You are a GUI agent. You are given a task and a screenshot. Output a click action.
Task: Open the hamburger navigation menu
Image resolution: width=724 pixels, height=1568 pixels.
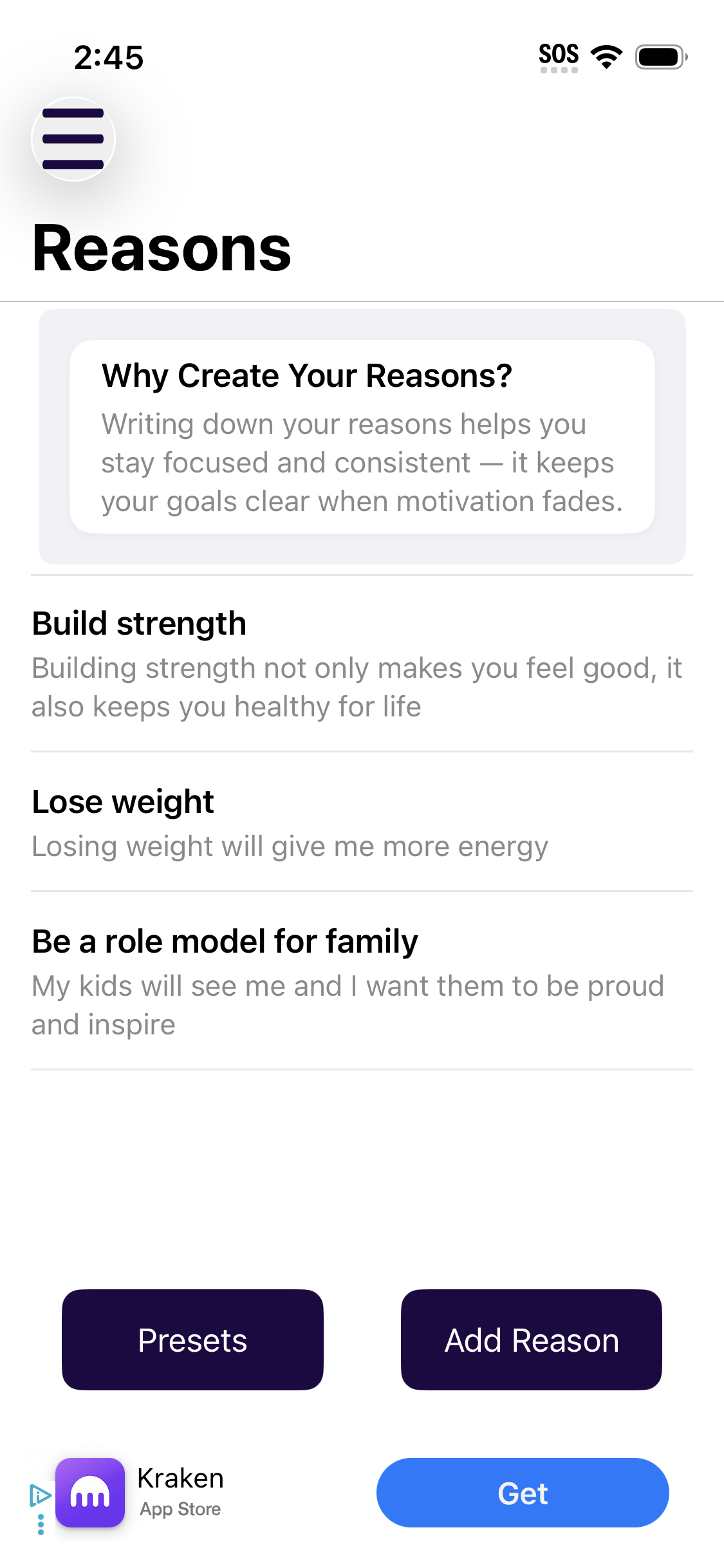73,138
